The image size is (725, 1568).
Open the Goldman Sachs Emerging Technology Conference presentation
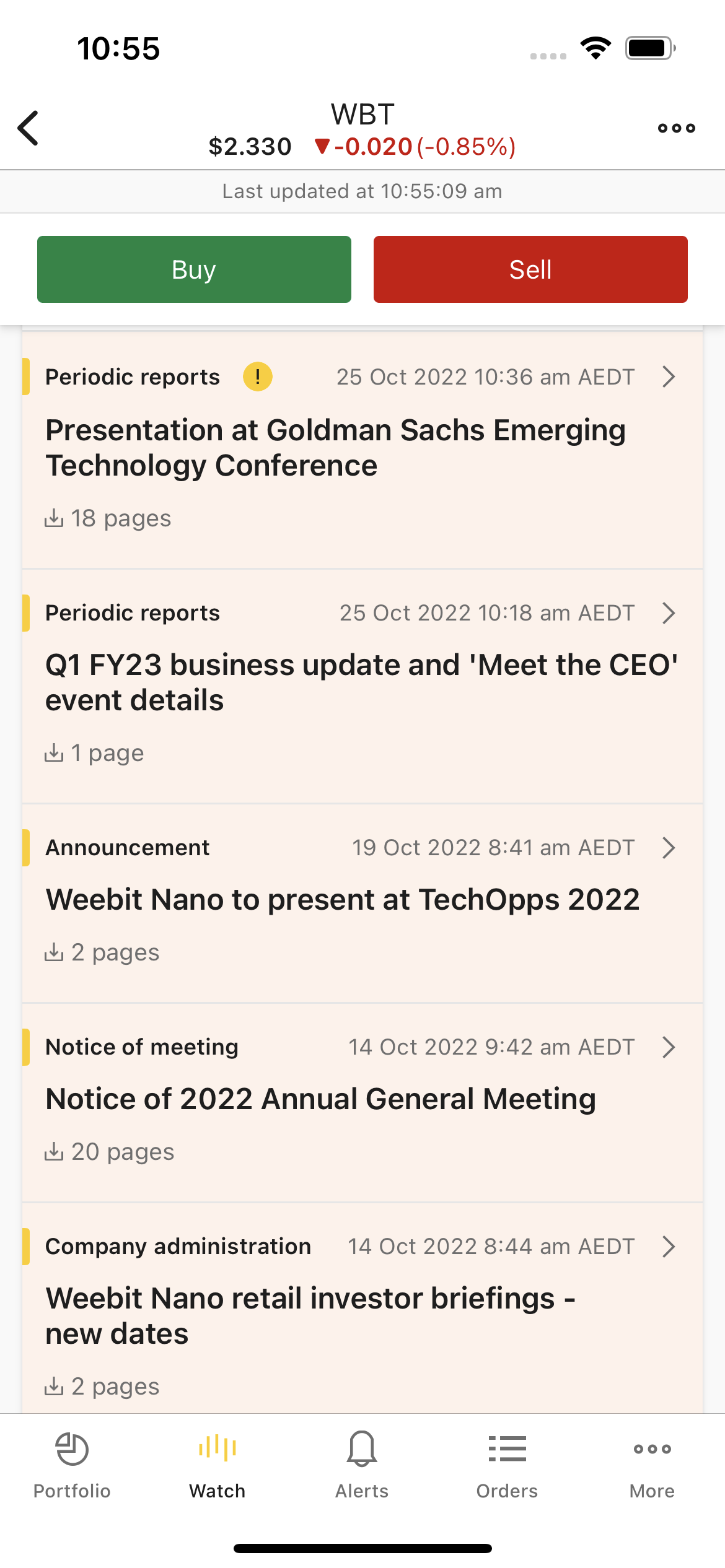coord(362,450)
